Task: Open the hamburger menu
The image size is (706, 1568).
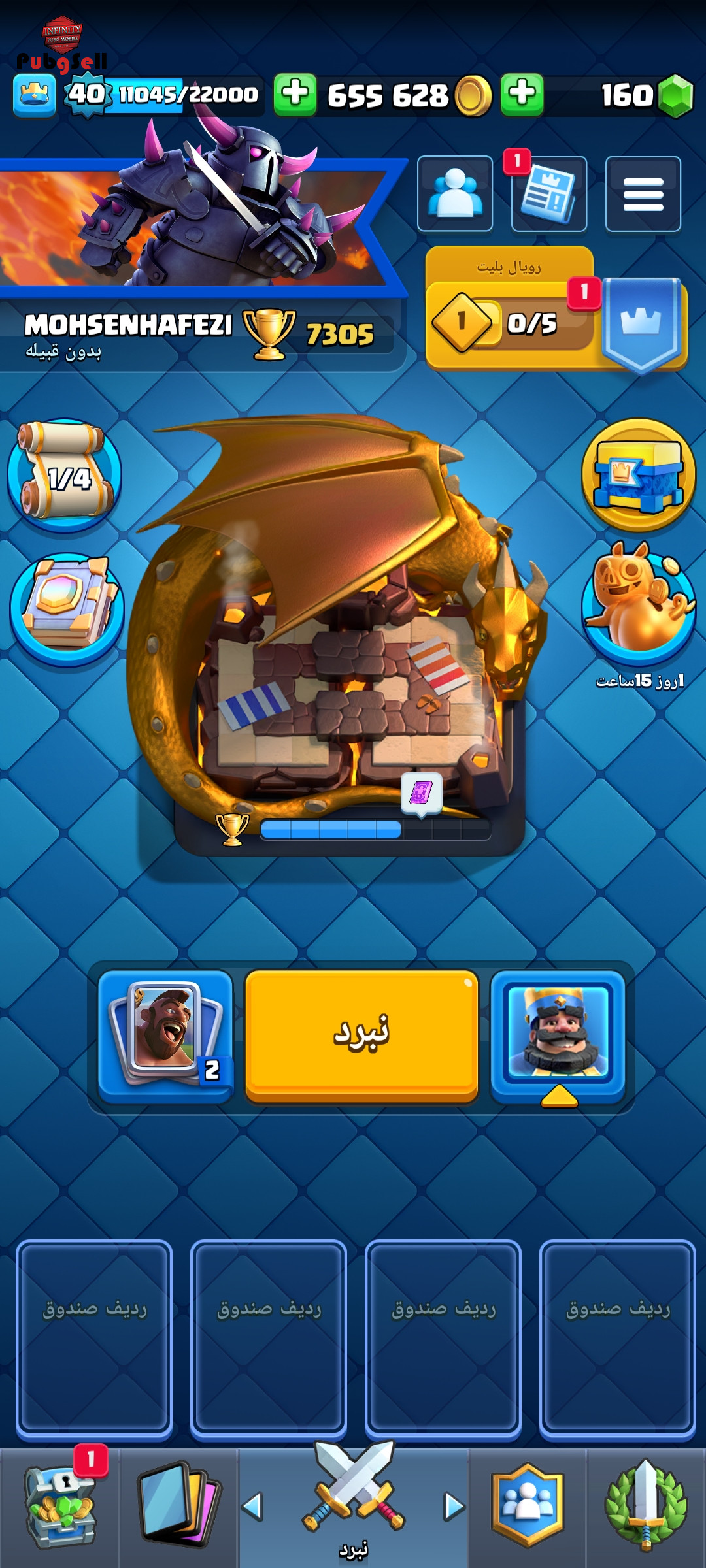Action: point(643,193)
